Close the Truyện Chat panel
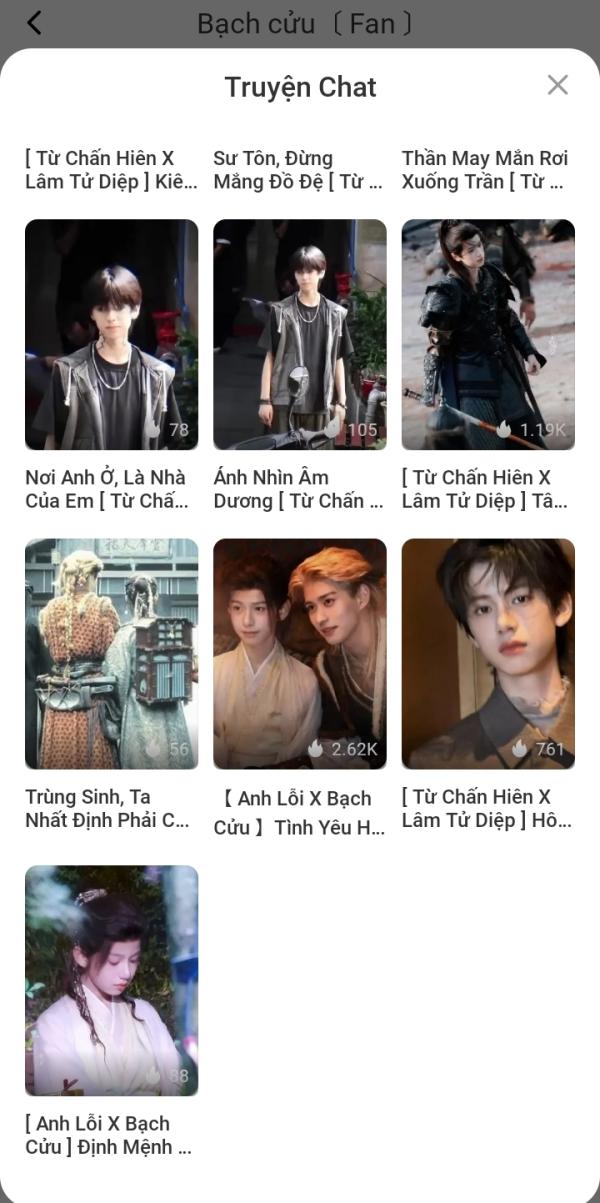Image resolution: width=600 pixels, height=1203 pixels. 557,86
